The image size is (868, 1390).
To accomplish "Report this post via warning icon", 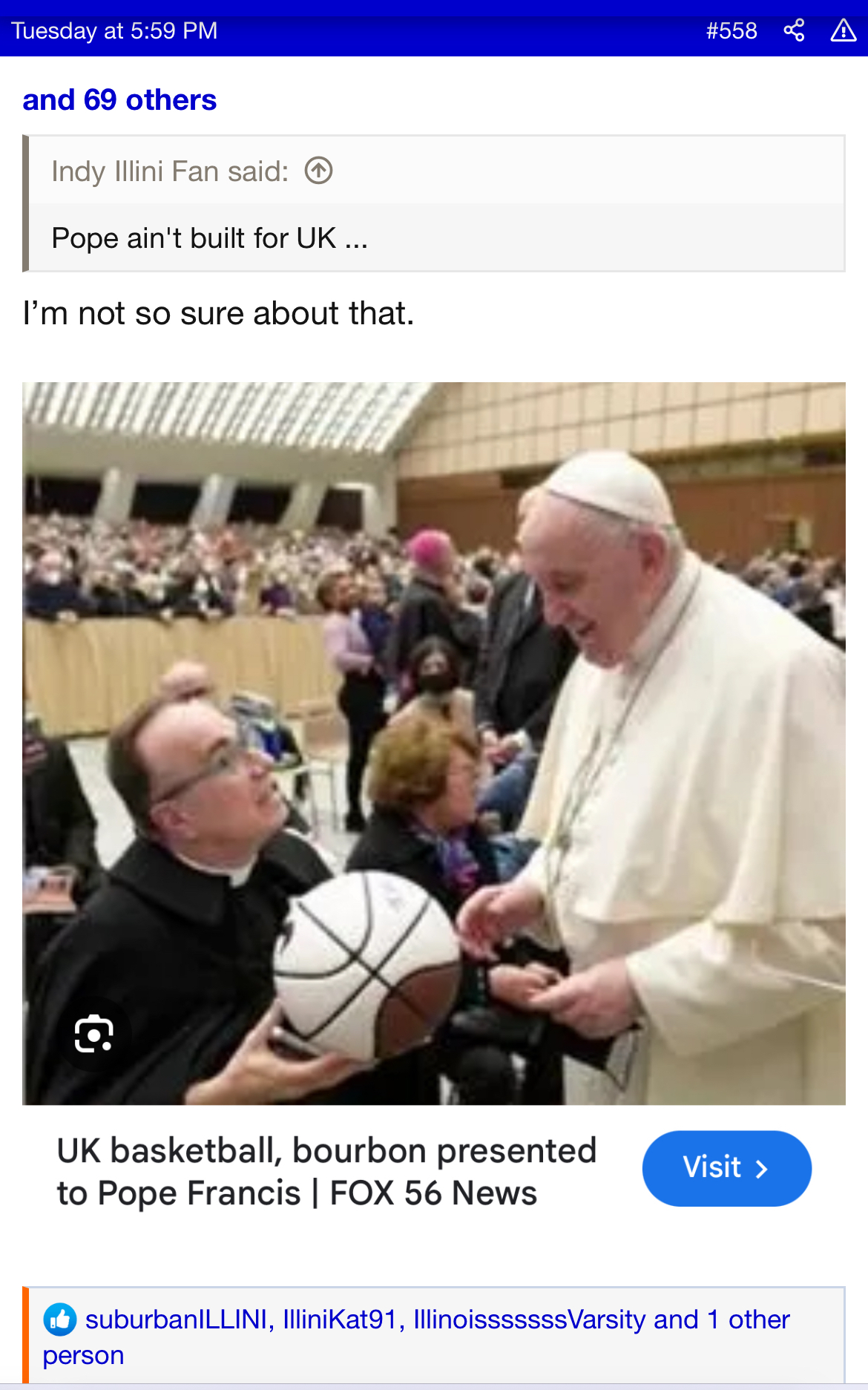I will (x=844, y=30).
